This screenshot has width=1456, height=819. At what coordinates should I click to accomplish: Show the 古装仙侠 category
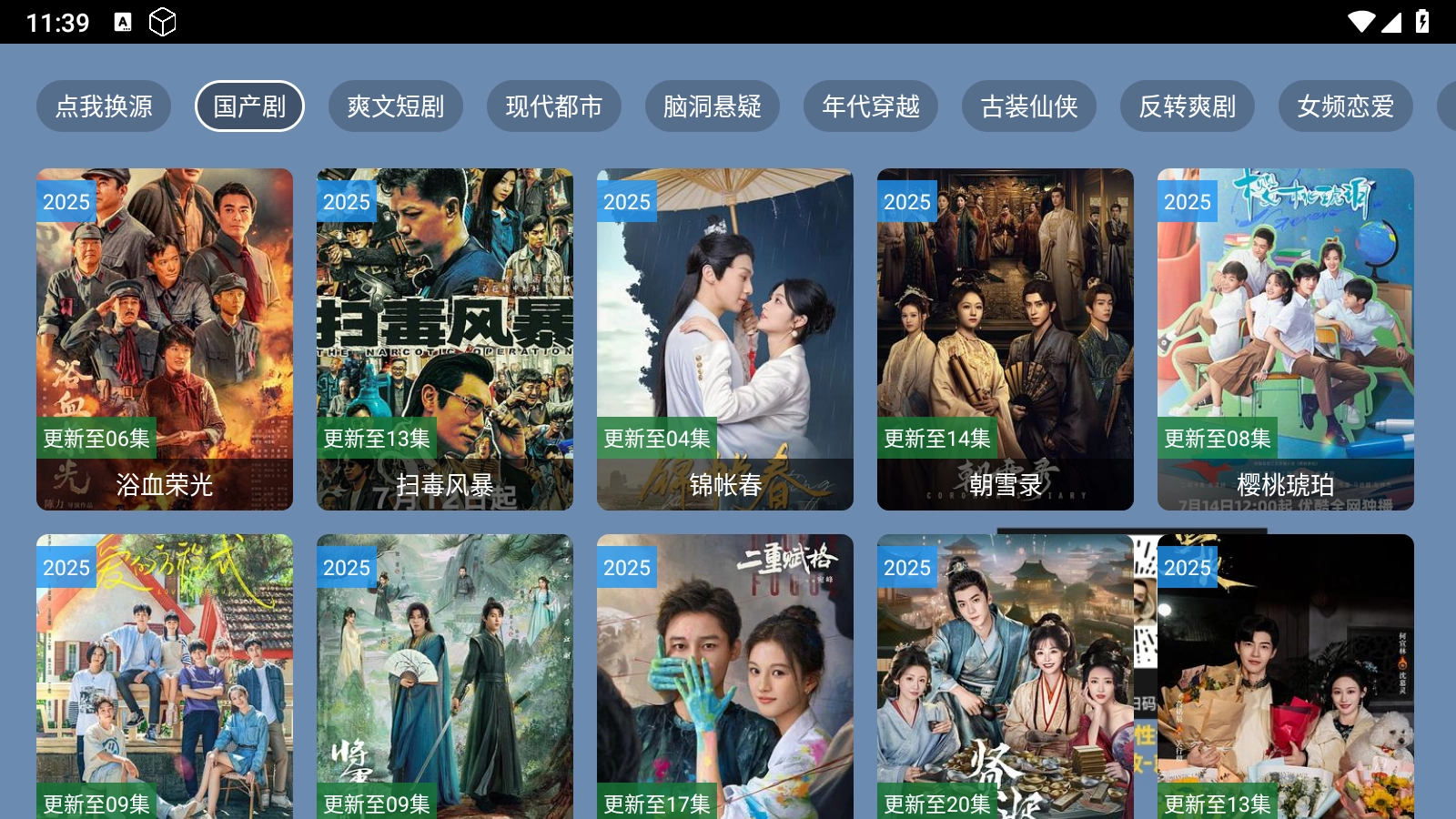[x=1029, y=106]
